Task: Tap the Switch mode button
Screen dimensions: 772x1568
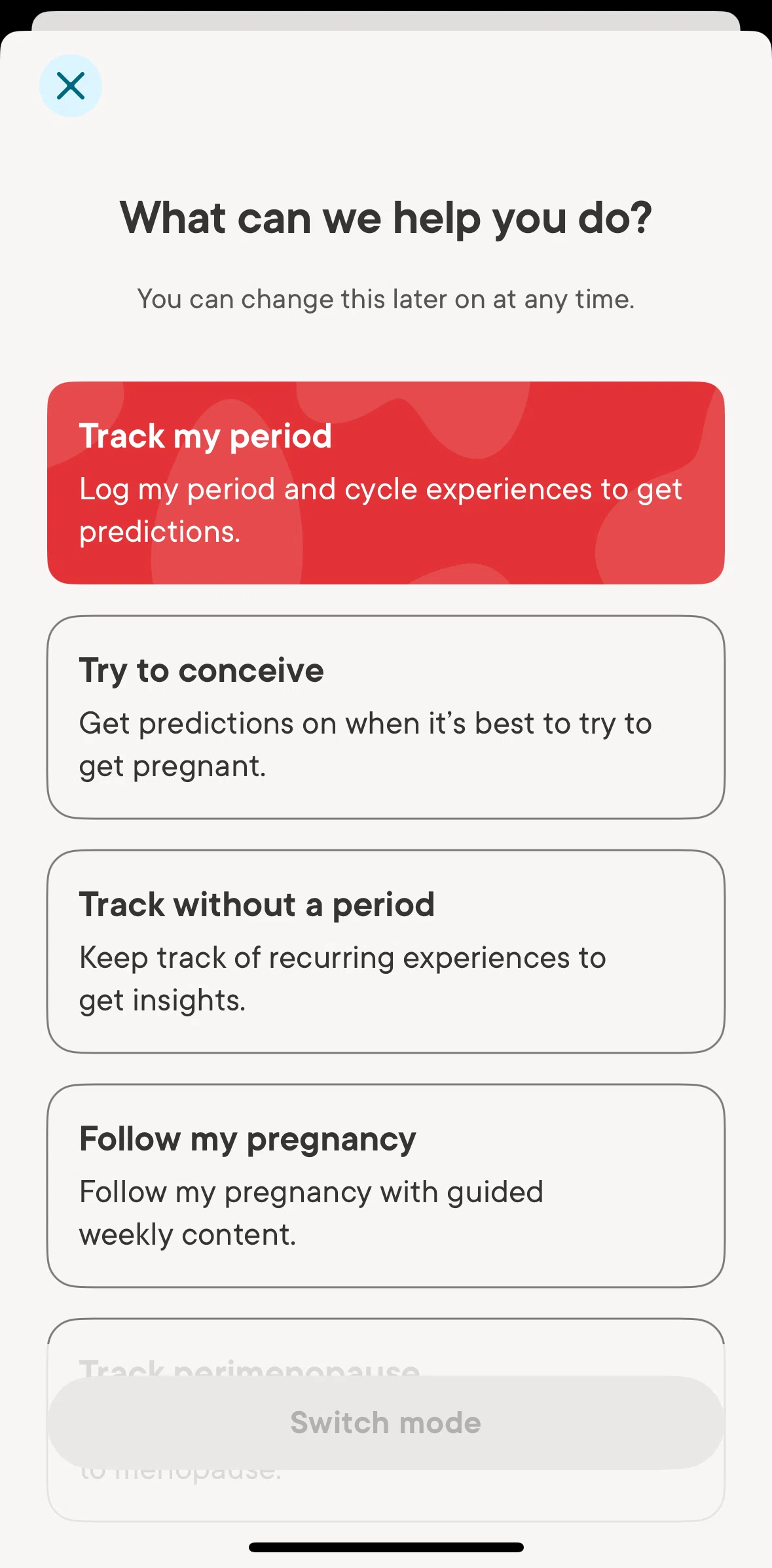Action: [x=386, y=1423]
